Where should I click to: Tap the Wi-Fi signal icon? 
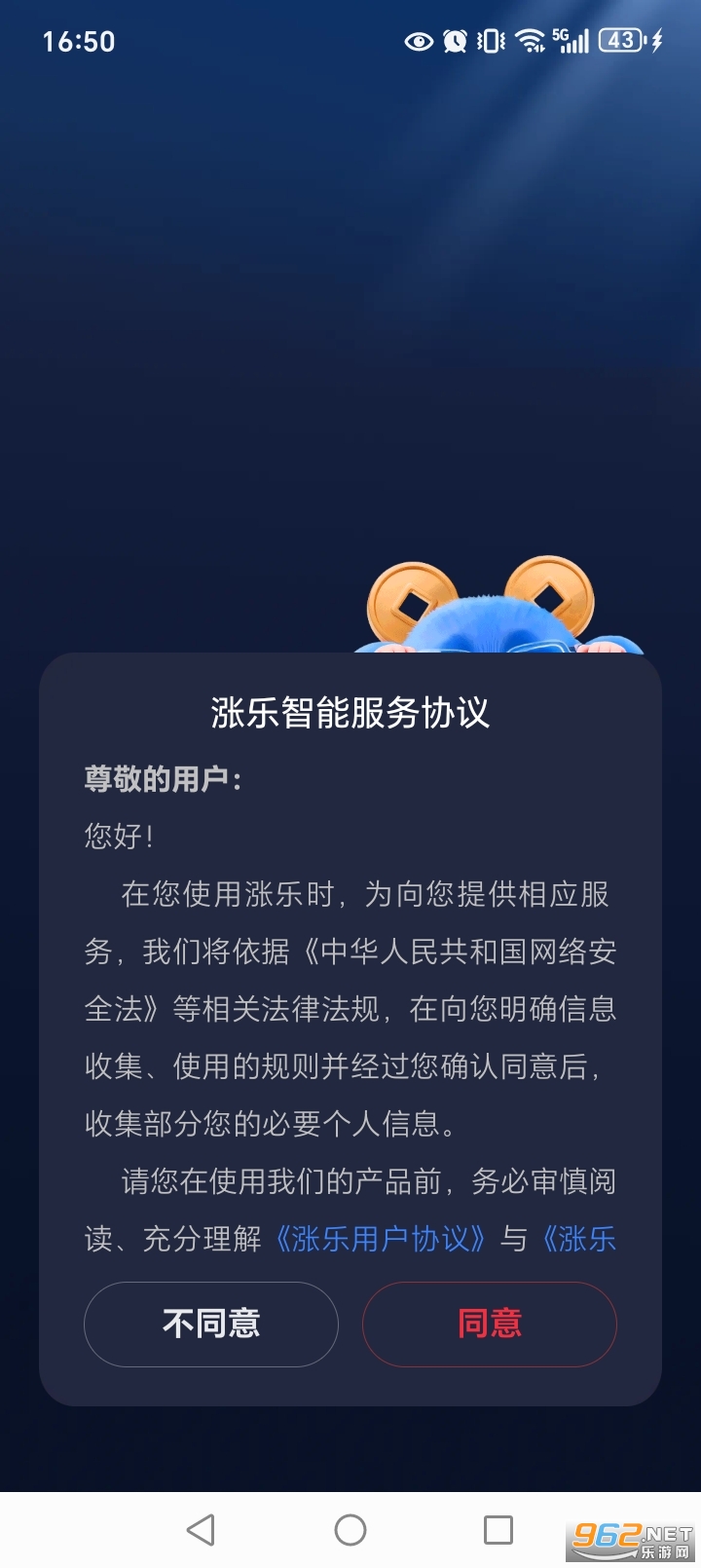tap(529, 41)
